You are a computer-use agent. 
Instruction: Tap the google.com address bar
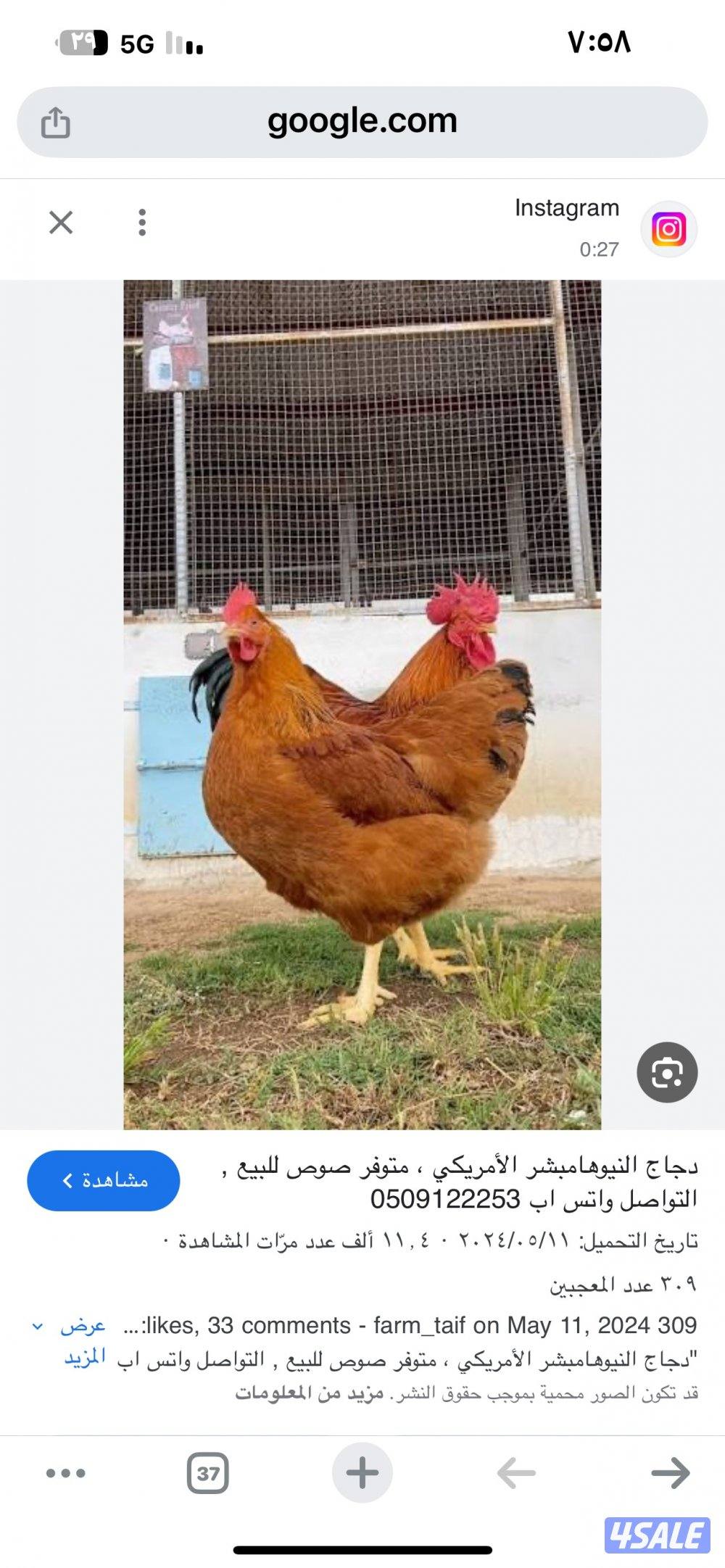click(362, 121)
